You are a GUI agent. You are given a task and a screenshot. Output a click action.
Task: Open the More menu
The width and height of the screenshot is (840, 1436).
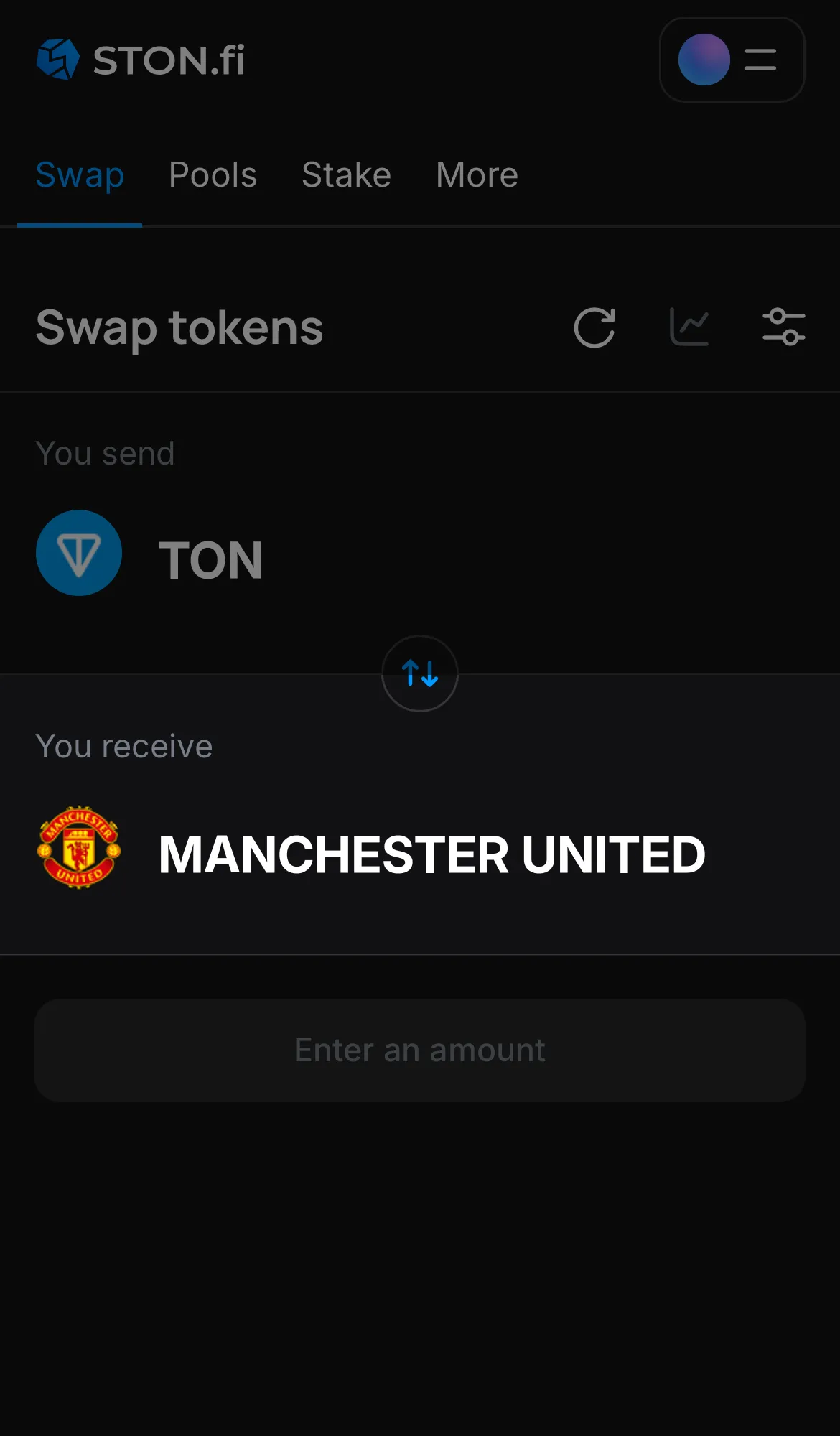[x=476, y=174]
